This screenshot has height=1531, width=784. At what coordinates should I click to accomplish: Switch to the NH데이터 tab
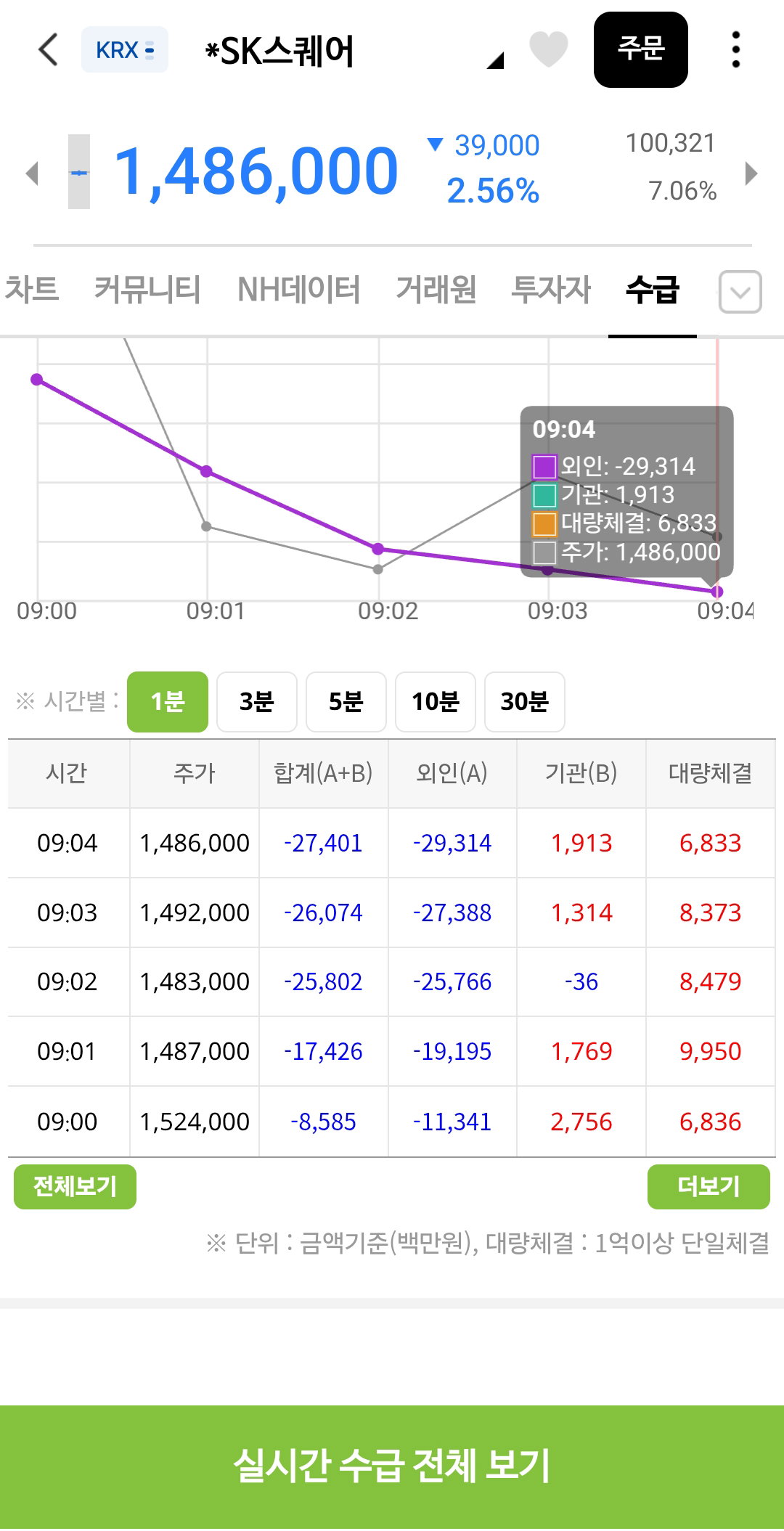[298, 289]
